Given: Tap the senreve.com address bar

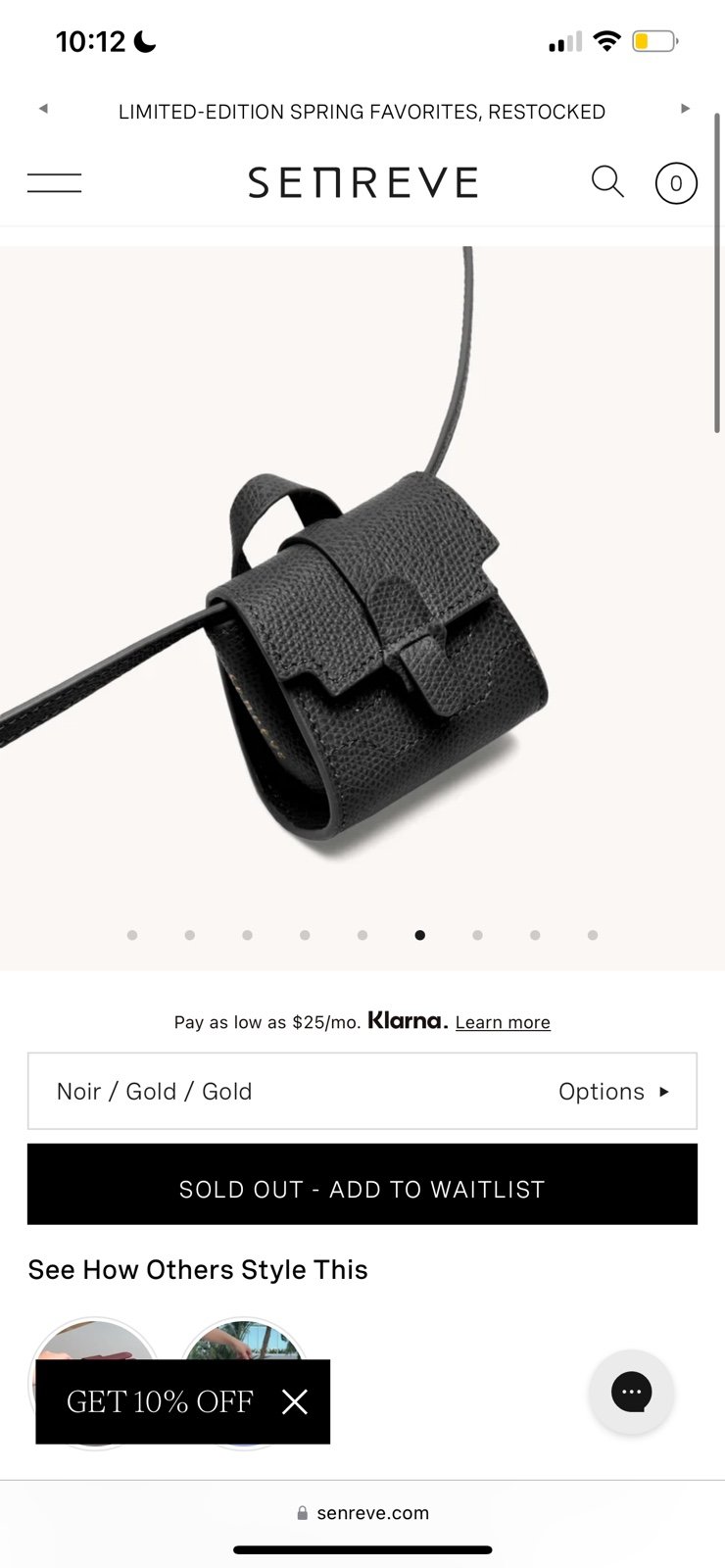Looking at the screenshot, I should [x=362, y=1513].
